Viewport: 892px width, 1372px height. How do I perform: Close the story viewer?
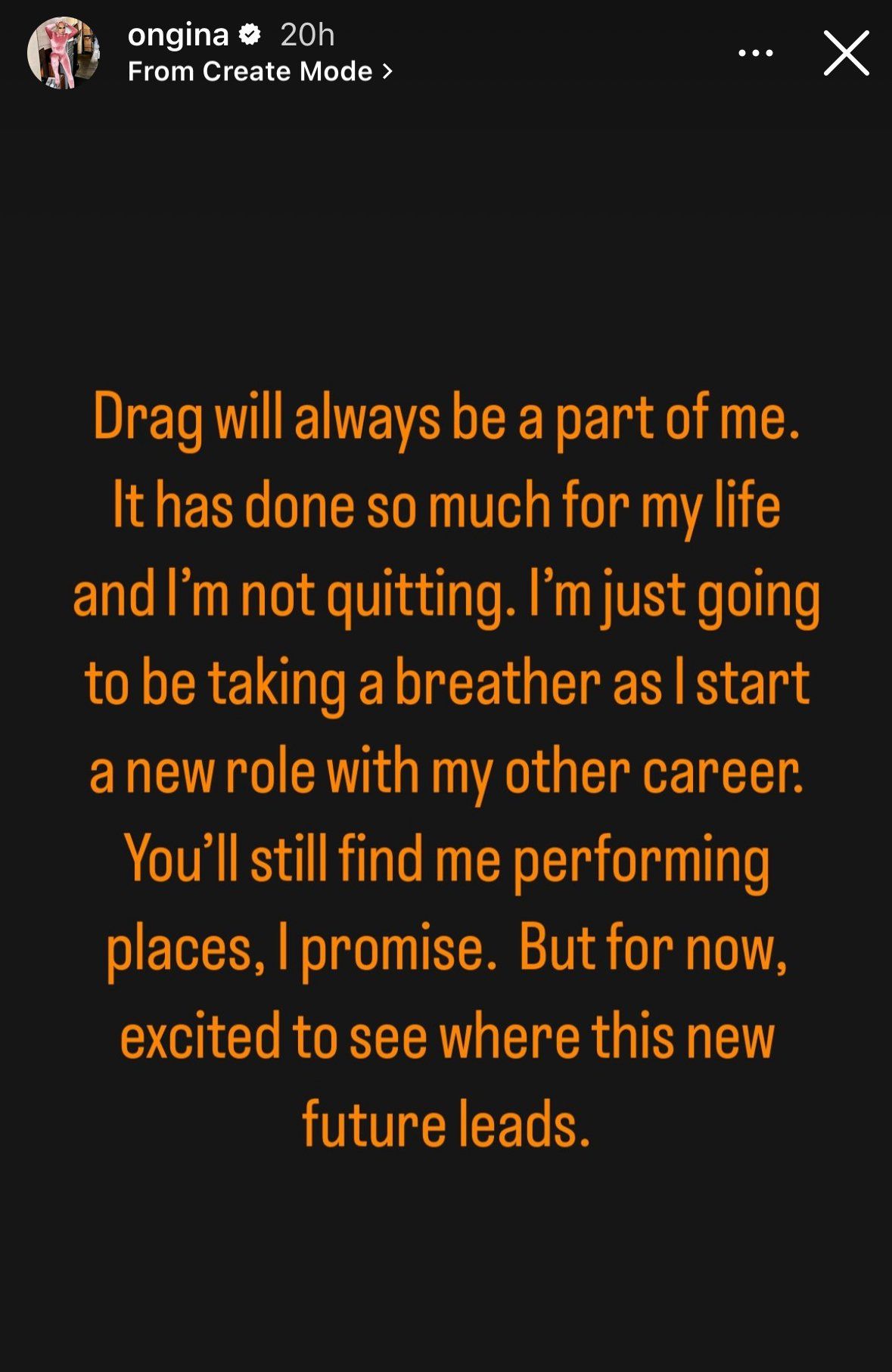(x=846, y=53)
